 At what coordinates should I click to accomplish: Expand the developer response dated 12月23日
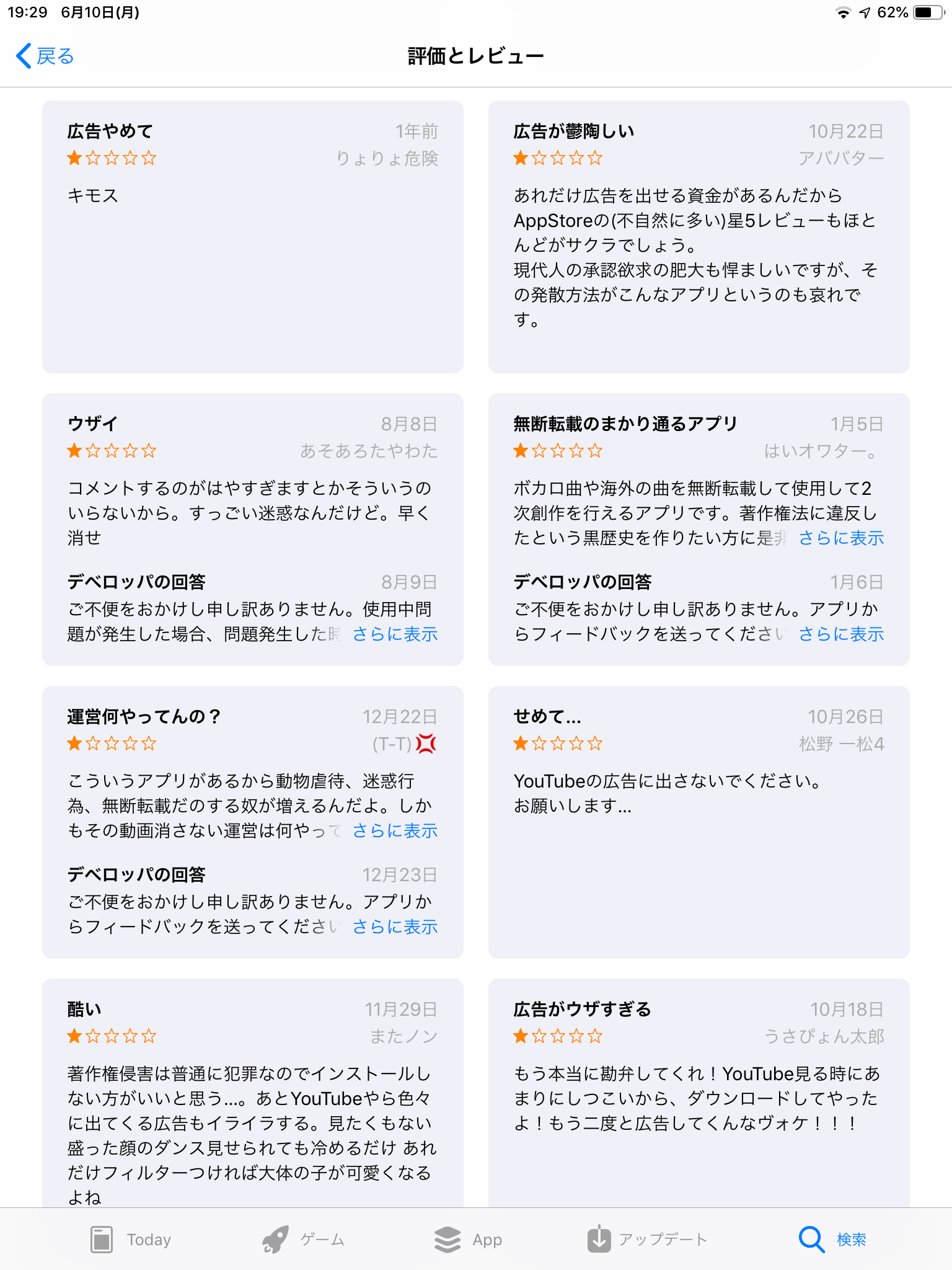click(x=395, y=926)
